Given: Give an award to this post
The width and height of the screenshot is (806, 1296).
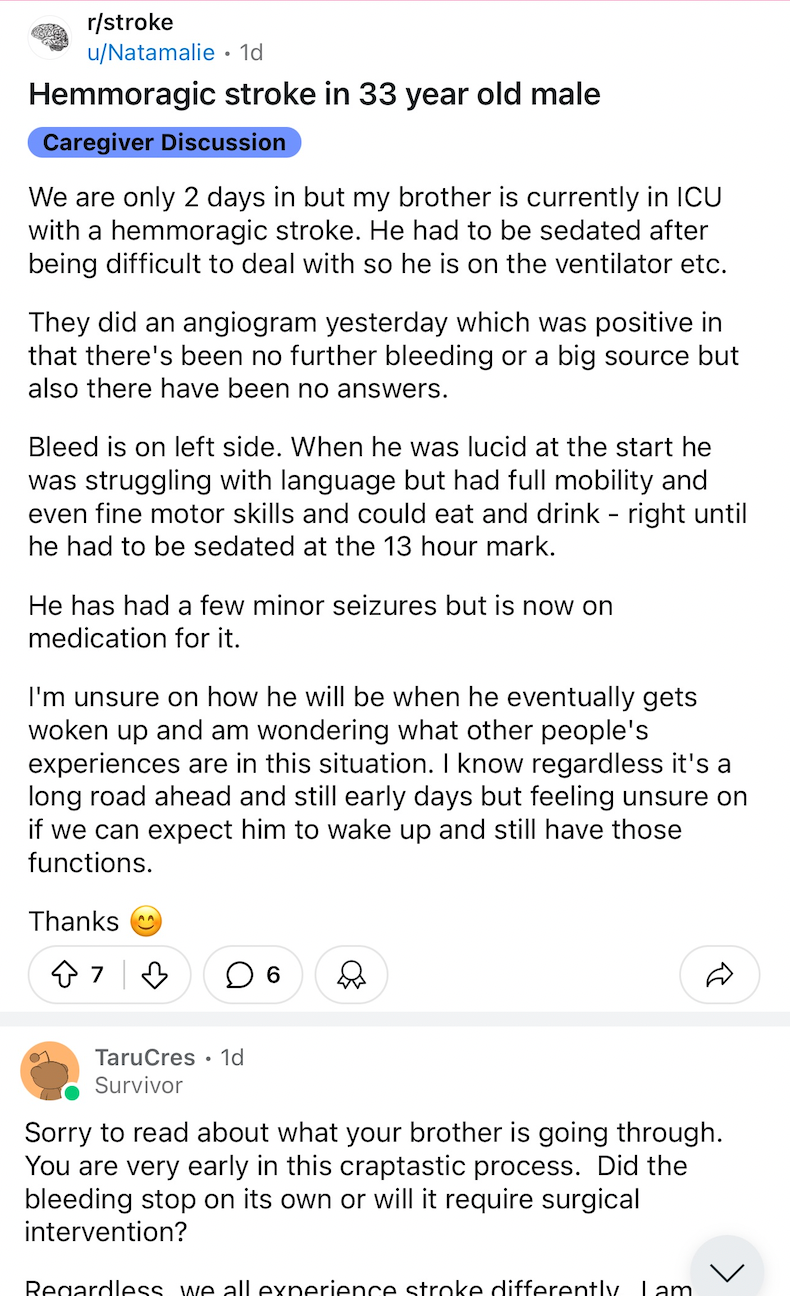Looking at the screenshot, I should 351,975.
